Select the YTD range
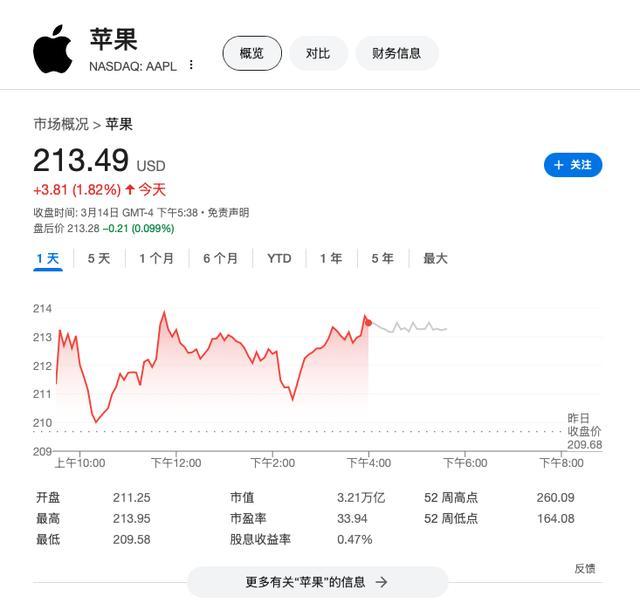Image resolution: width=640 pixels, height=610 pixels. point(279,258)
